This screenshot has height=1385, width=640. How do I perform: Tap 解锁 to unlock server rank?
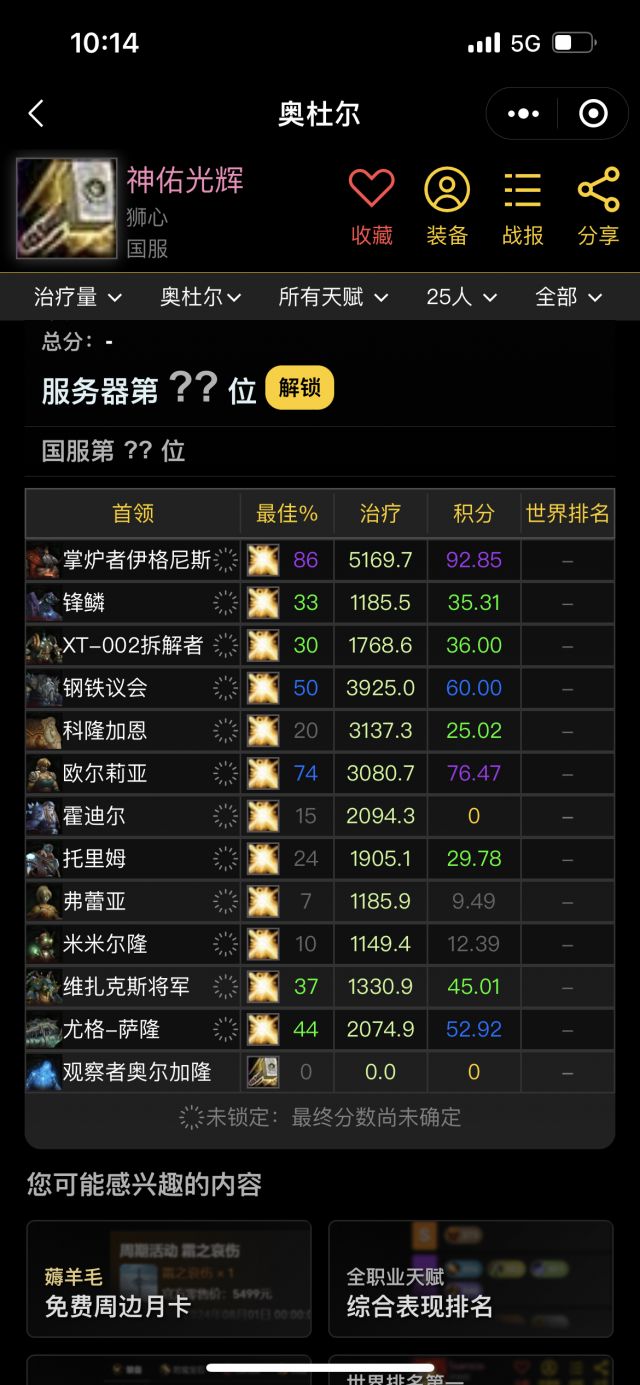(299, 388)
